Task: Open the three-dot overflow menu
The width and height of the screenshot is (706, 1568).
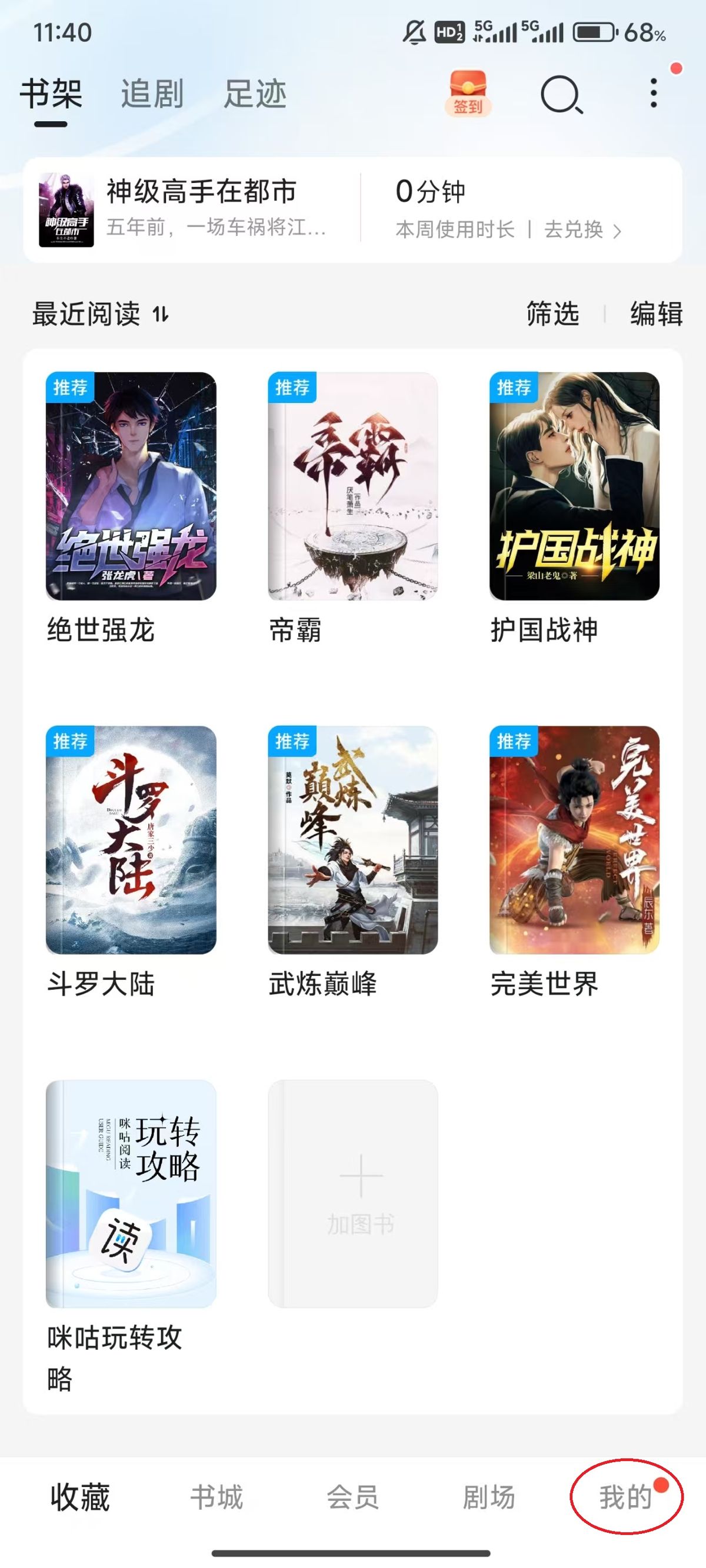Action: 654,93
